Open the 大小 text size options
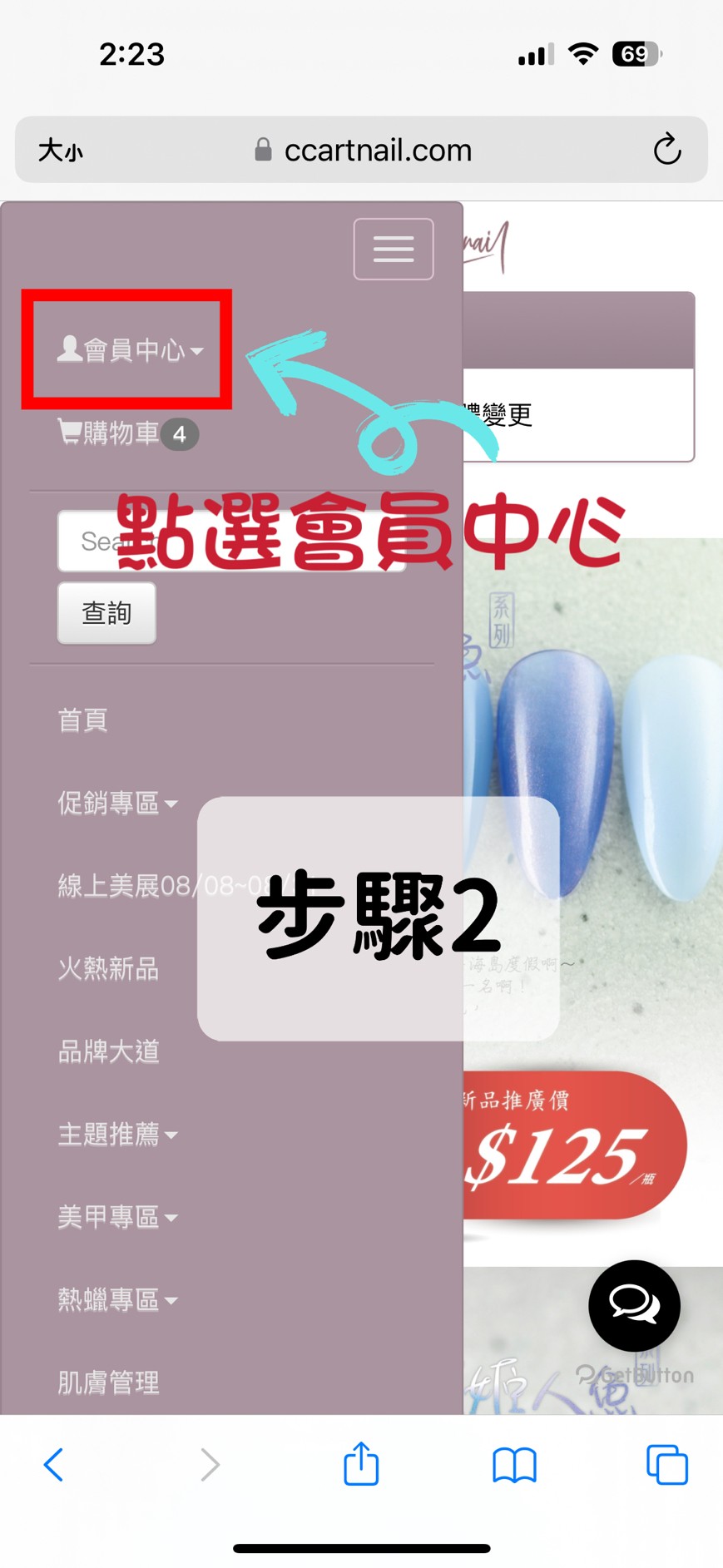This screenshot has height=1568, width=723. tap(60, 151)
